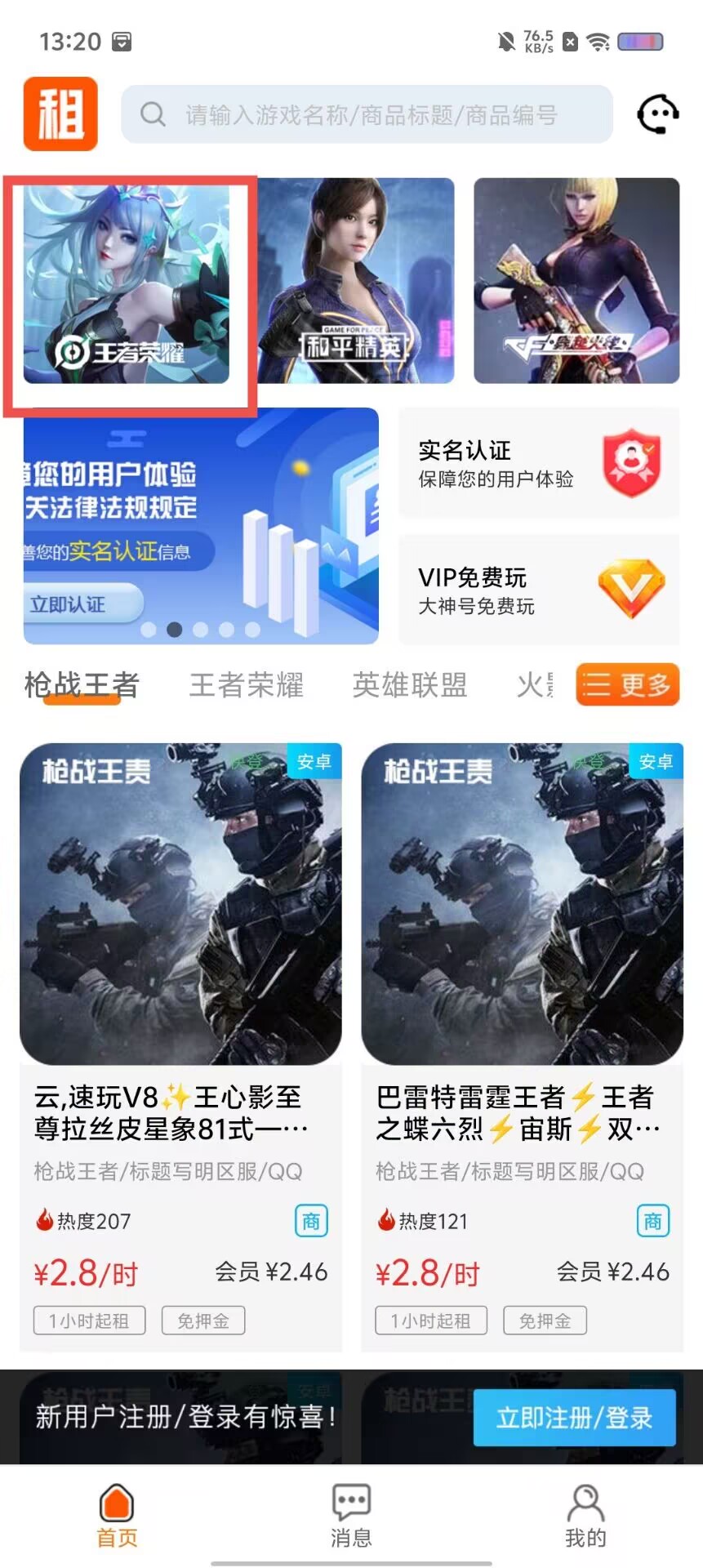
Task: Switch to the 消息 tab
Action: click(351, 1516)
